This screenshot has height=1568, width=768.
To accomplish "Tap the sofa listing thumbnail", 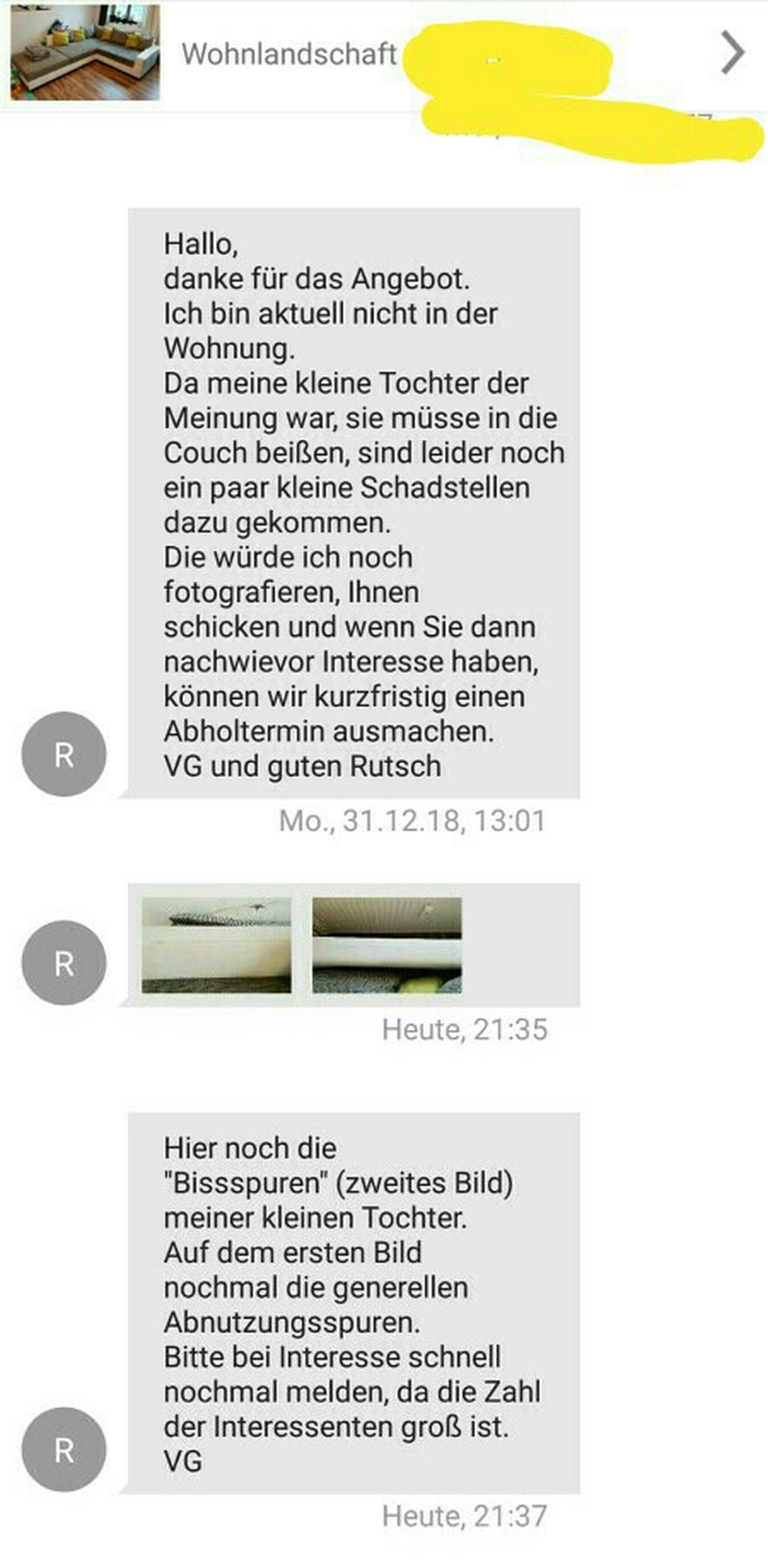I will [85, 52].
